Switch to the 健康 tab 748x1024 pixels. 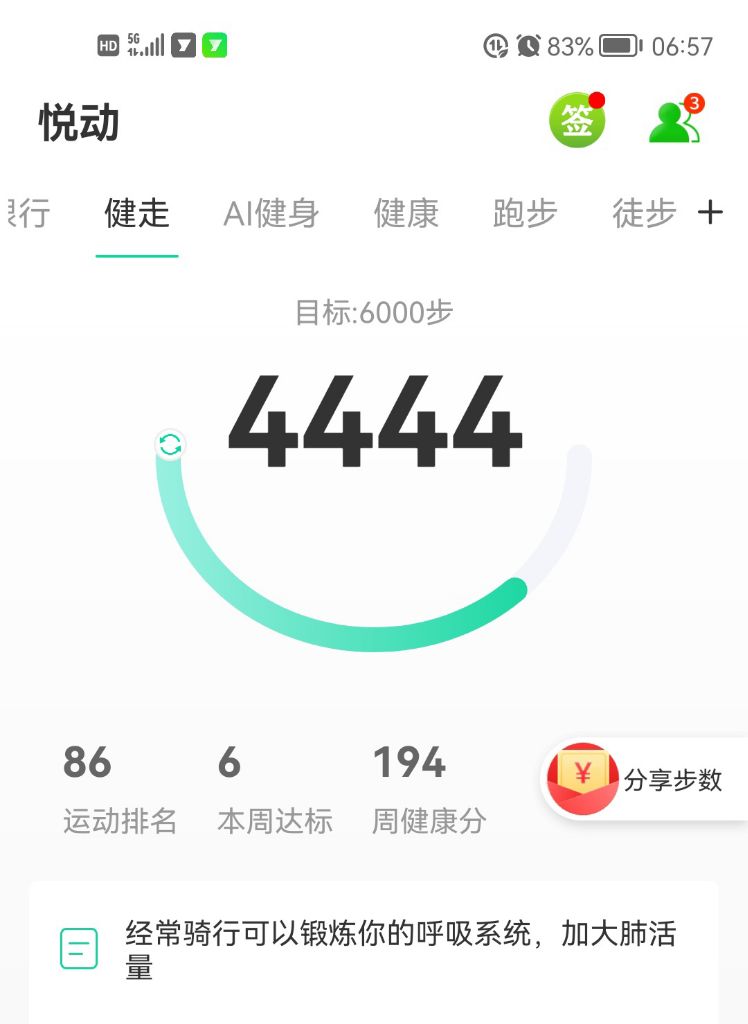pyautogui.click(x=406, y=213)
